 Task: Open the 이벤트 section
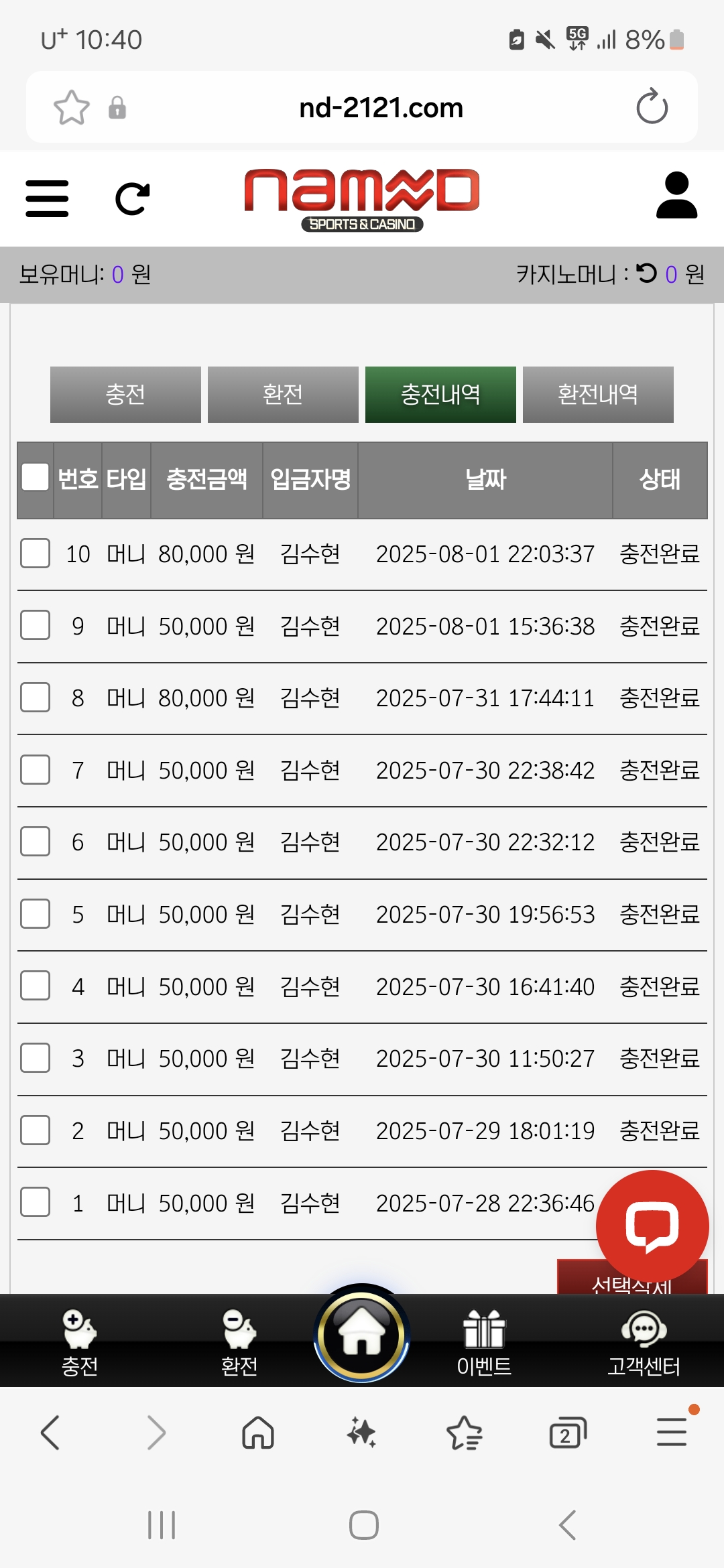coord(484,1342)
